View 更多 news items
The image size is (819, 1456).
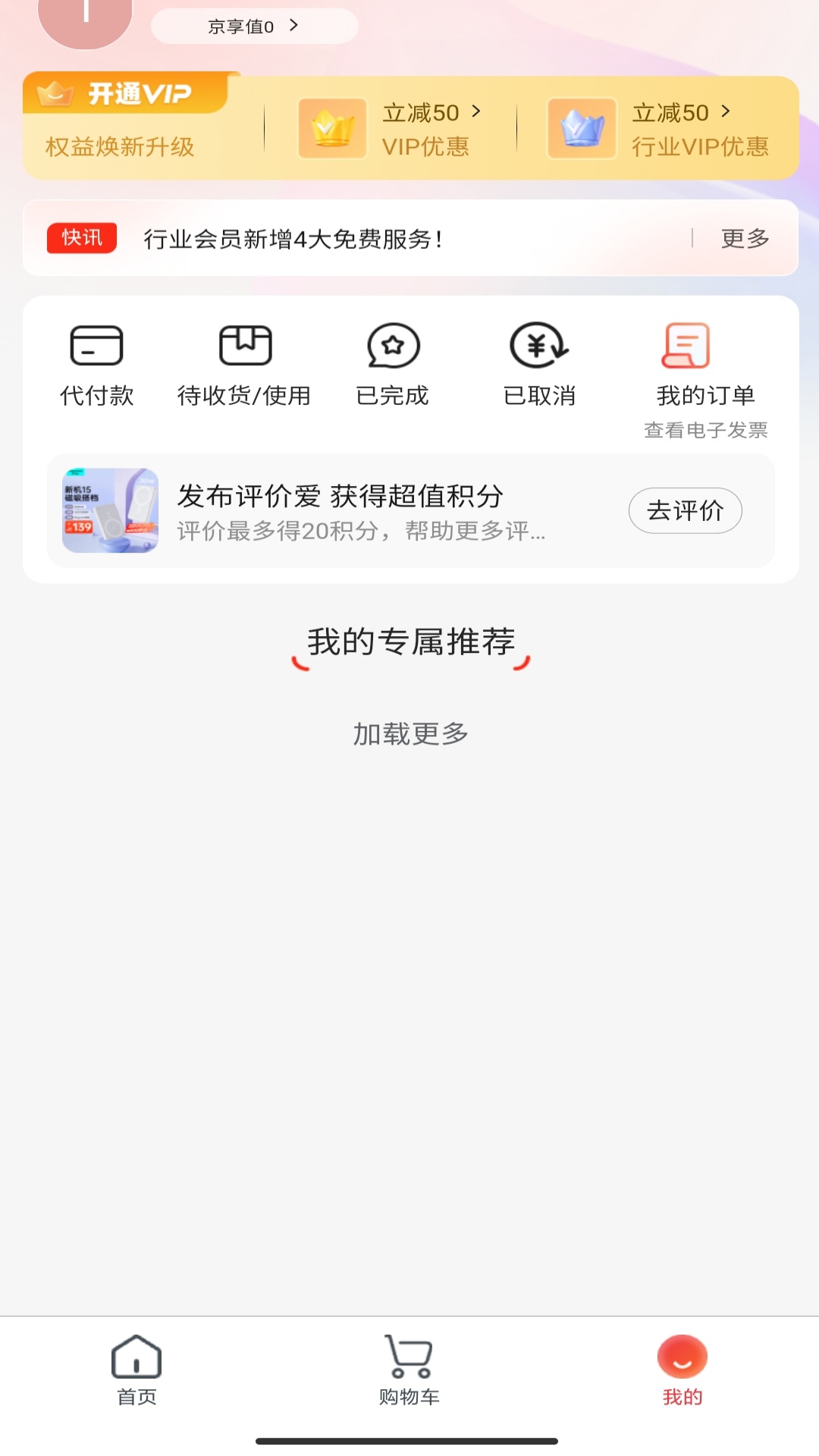745,239
